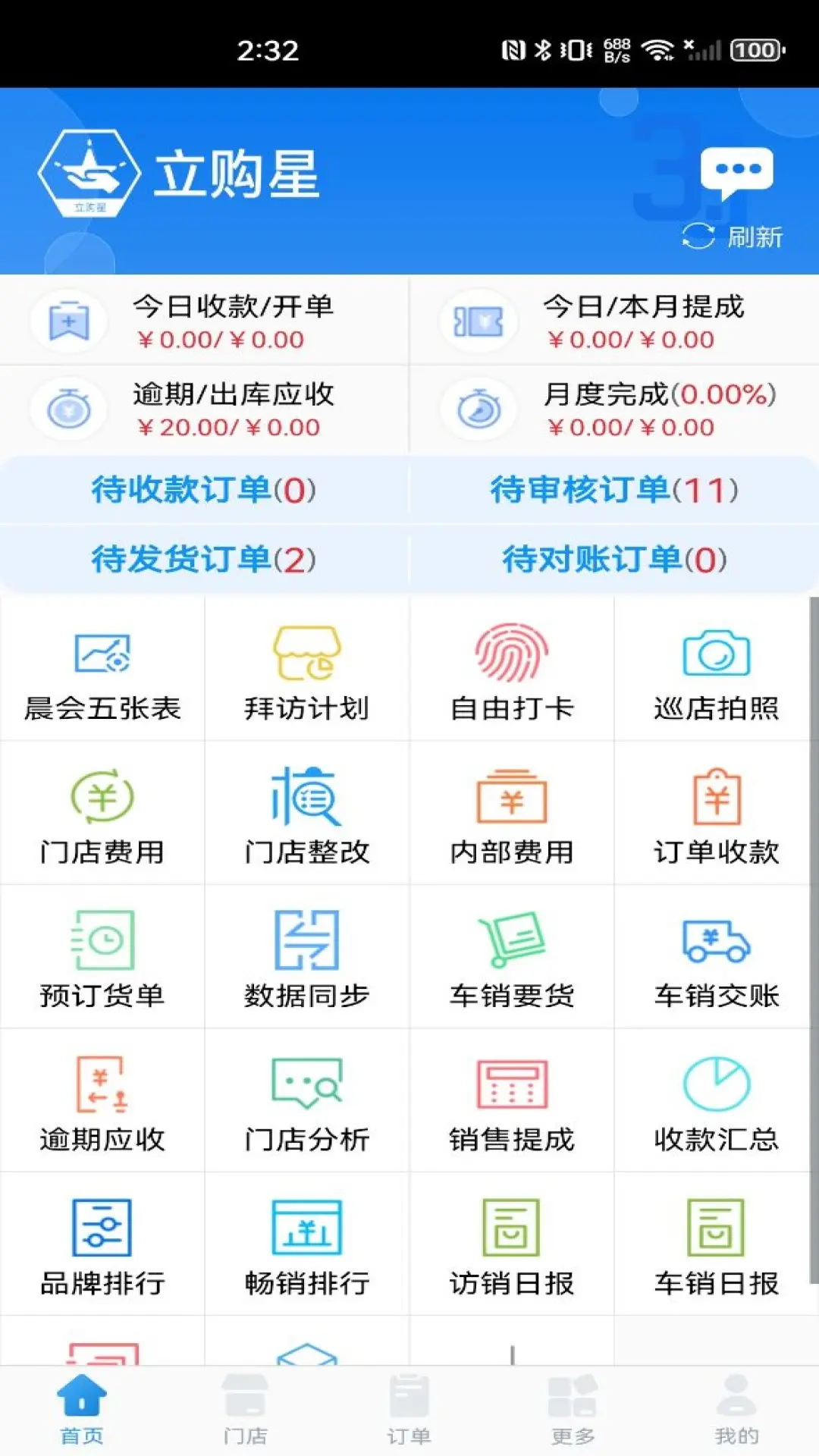Viewport: 819px width, 1456px height.
Task: Open 待发货订单 awaiting shipment
Action: point(203,560)
